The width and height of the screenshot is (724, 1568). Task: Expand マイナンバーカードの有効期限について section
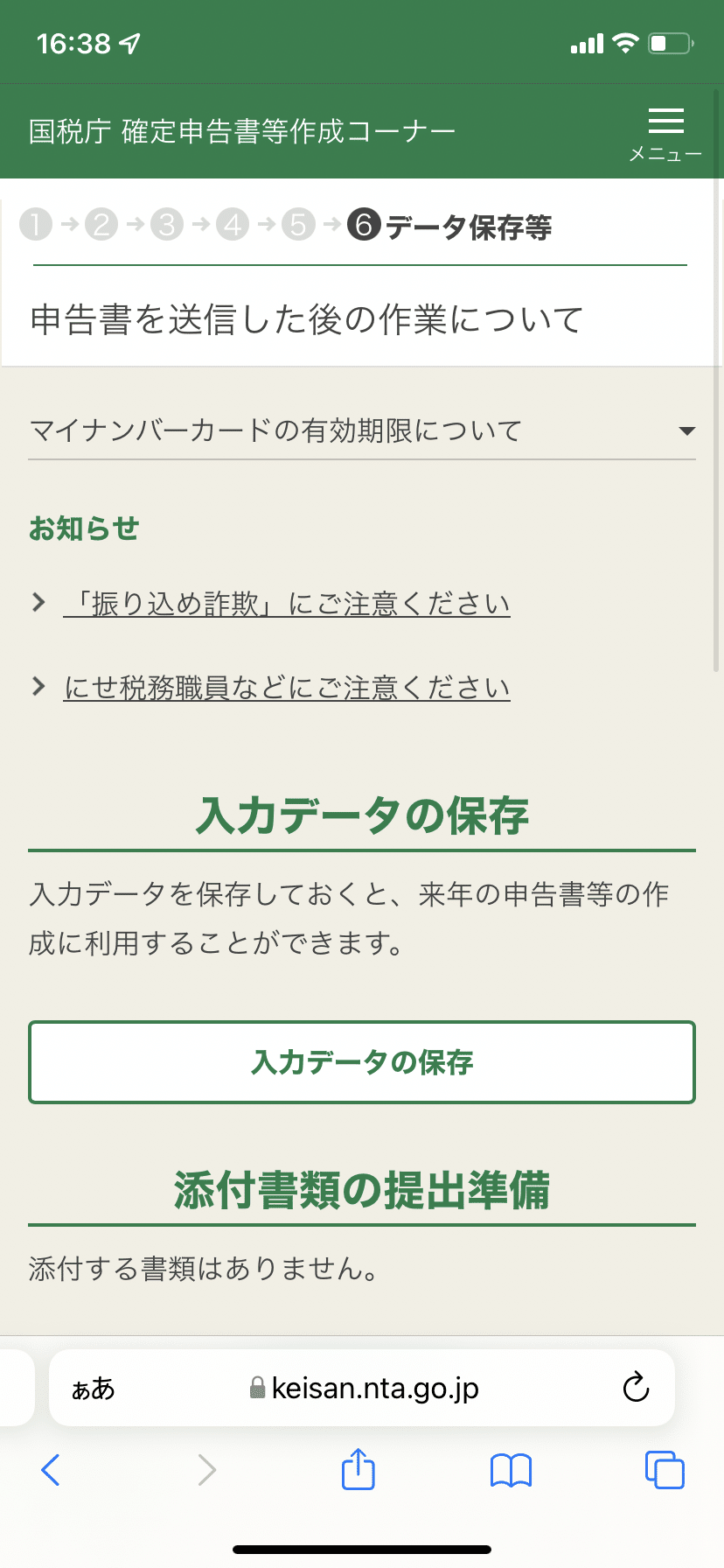[362, 430]
